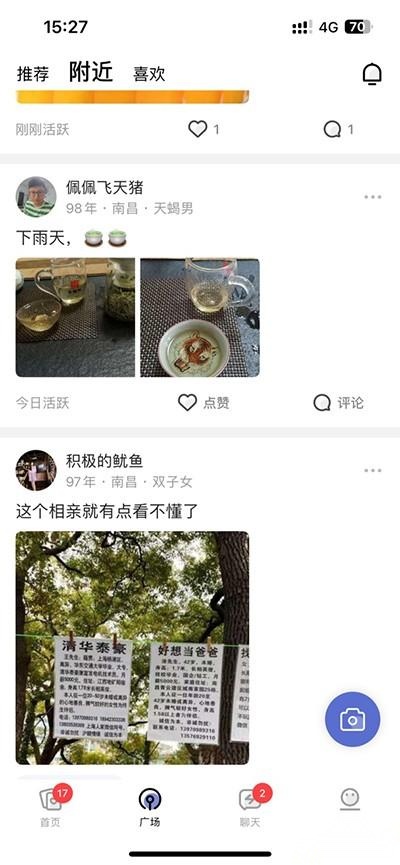Select the 广场 tab
The width and height of the screenshot is (400, 865).
tap(150, 807)
